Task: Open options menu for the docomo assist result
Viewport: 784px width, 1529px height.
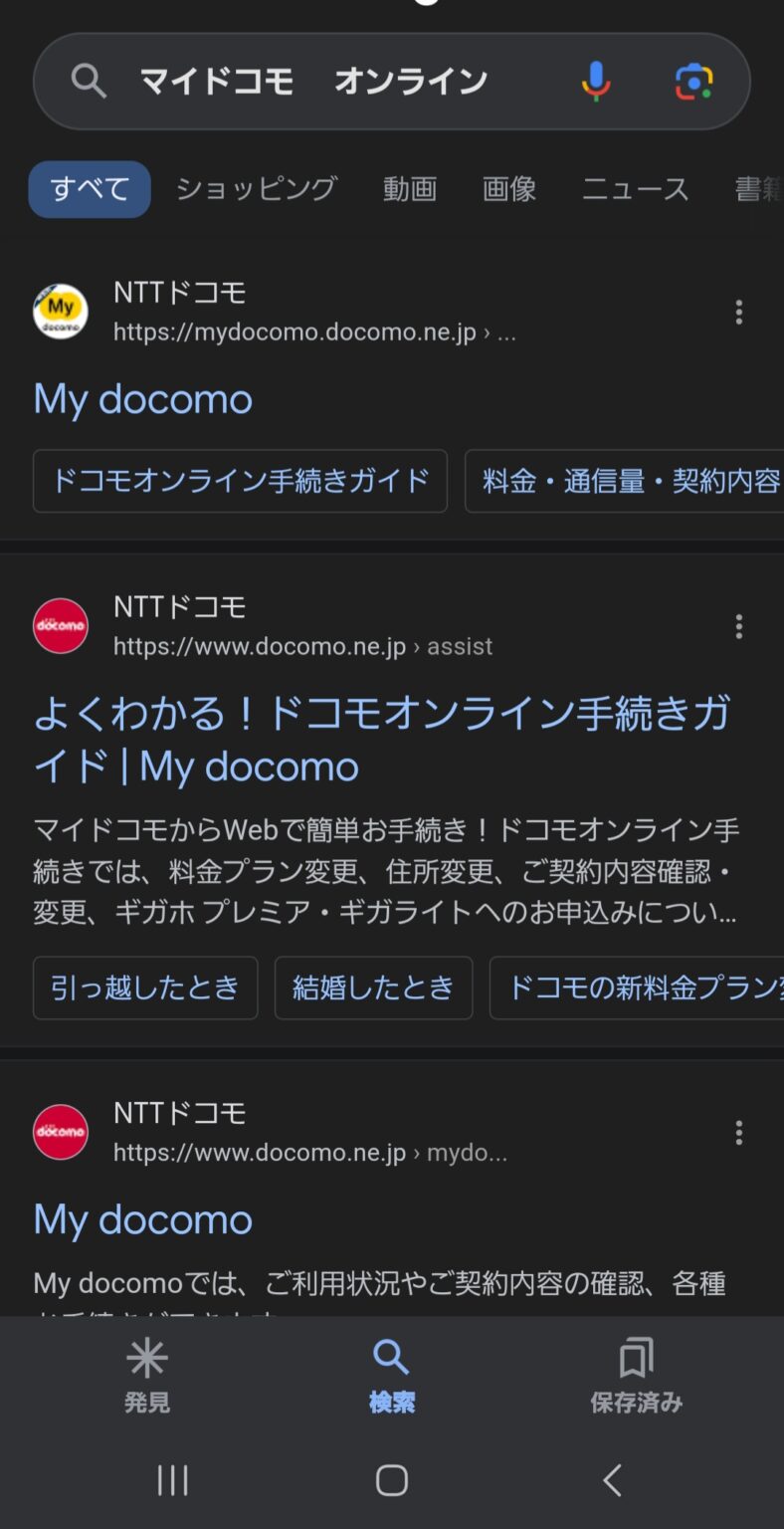Action: click(x=739, y=626)
